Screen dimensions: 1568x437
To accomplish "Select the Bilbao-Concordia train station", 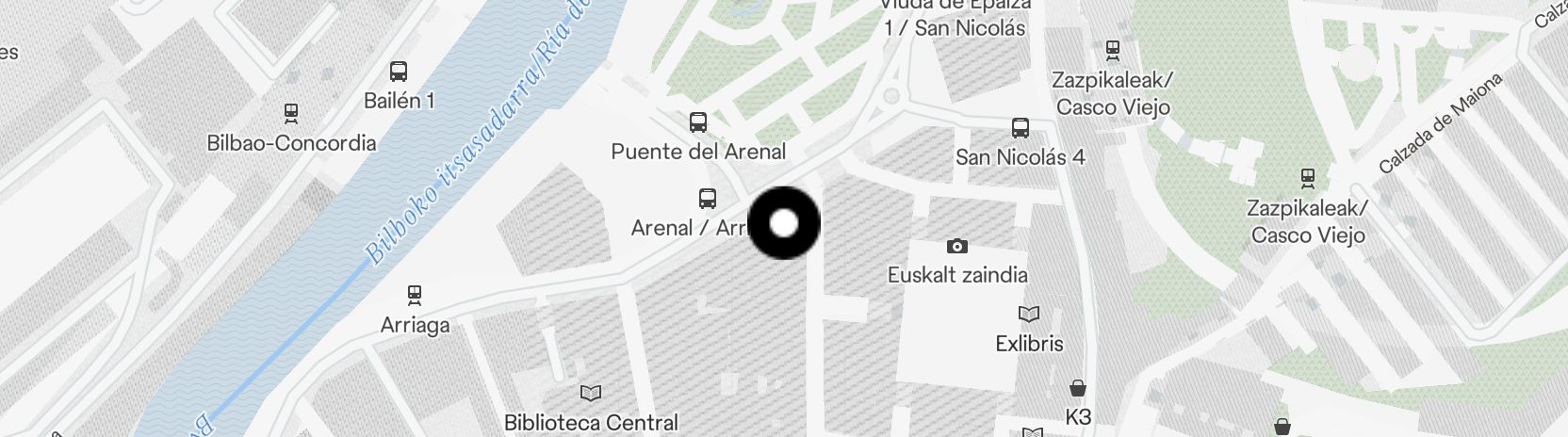I will pyautogui.click(x=291, y=114).
